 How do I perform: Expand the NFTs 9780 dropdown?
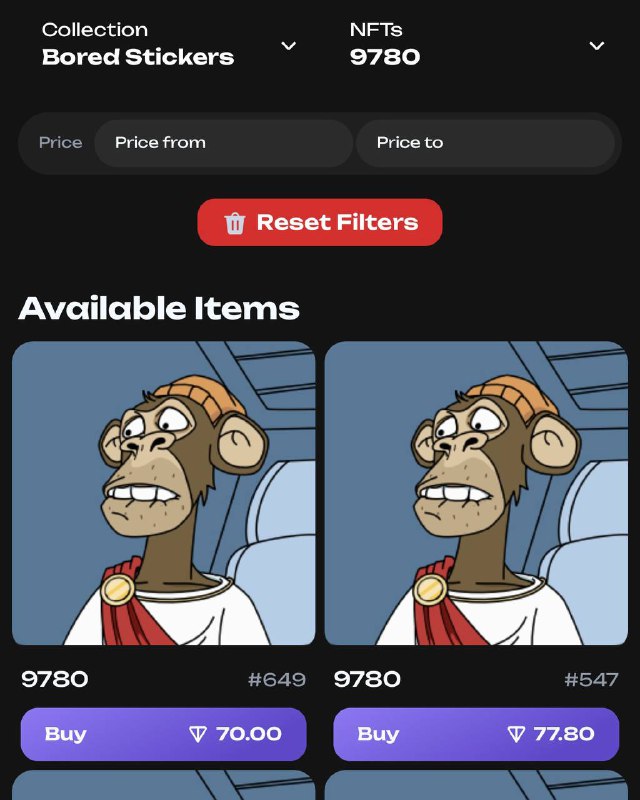(x=477, y=45)
